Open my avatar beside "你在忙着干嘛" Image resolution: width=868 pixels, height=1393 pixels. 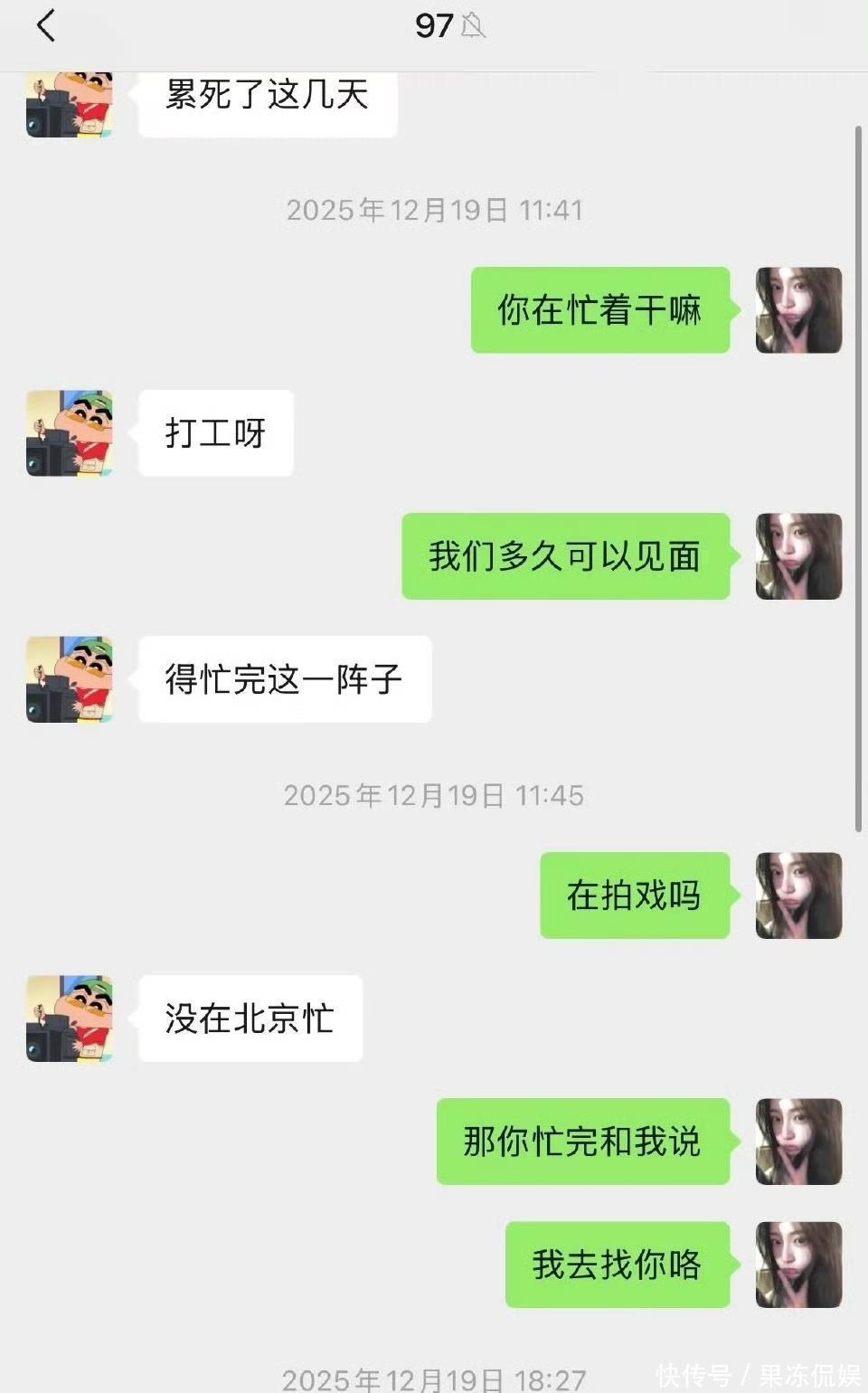pyautogui.click(x=798, y=310)
